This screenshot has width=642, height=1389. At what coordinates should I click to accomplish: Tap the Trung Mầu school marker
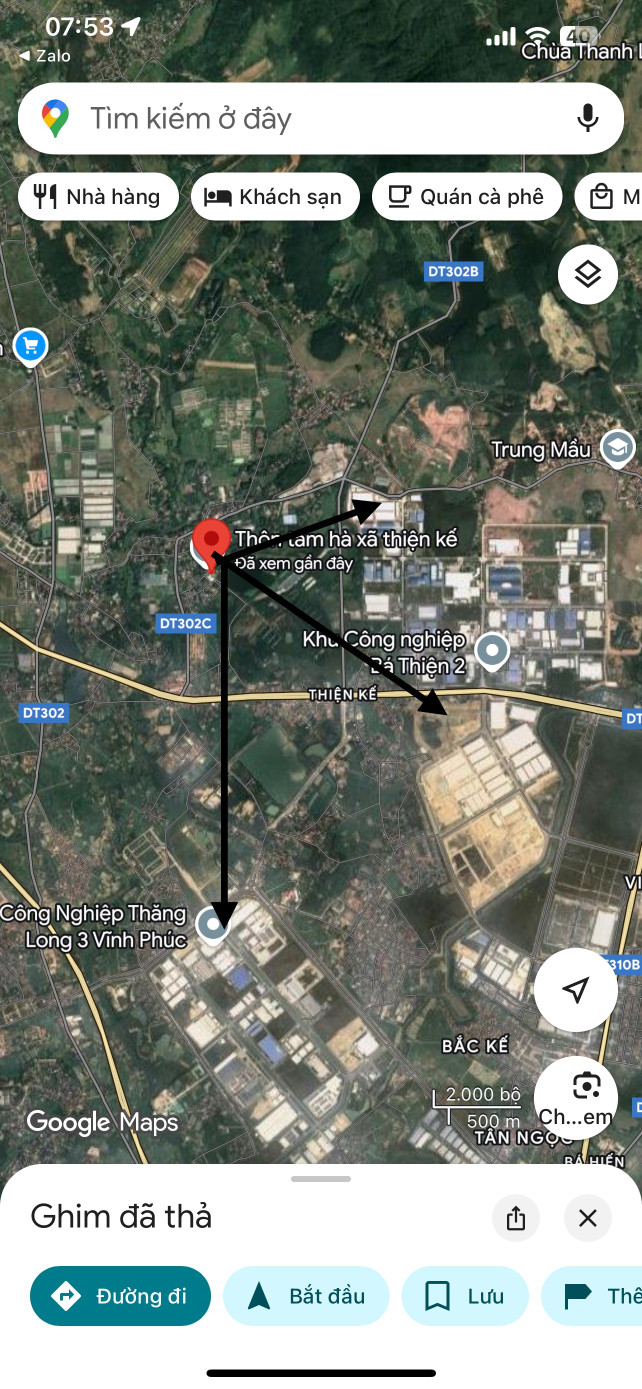coord(618,448)
